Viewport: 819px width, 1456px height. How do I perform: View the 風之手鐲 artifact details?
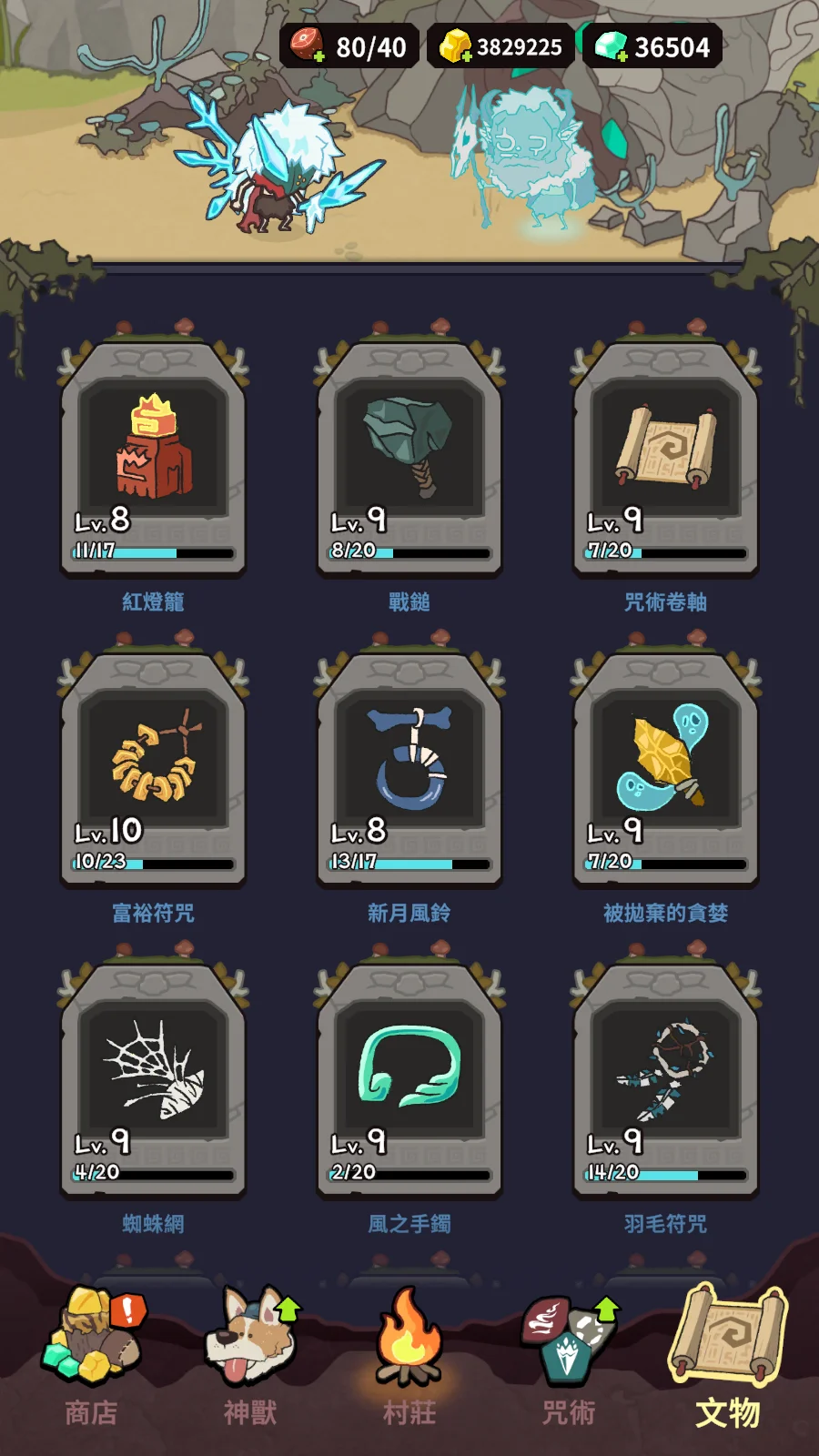click(x=409, y=1081)
